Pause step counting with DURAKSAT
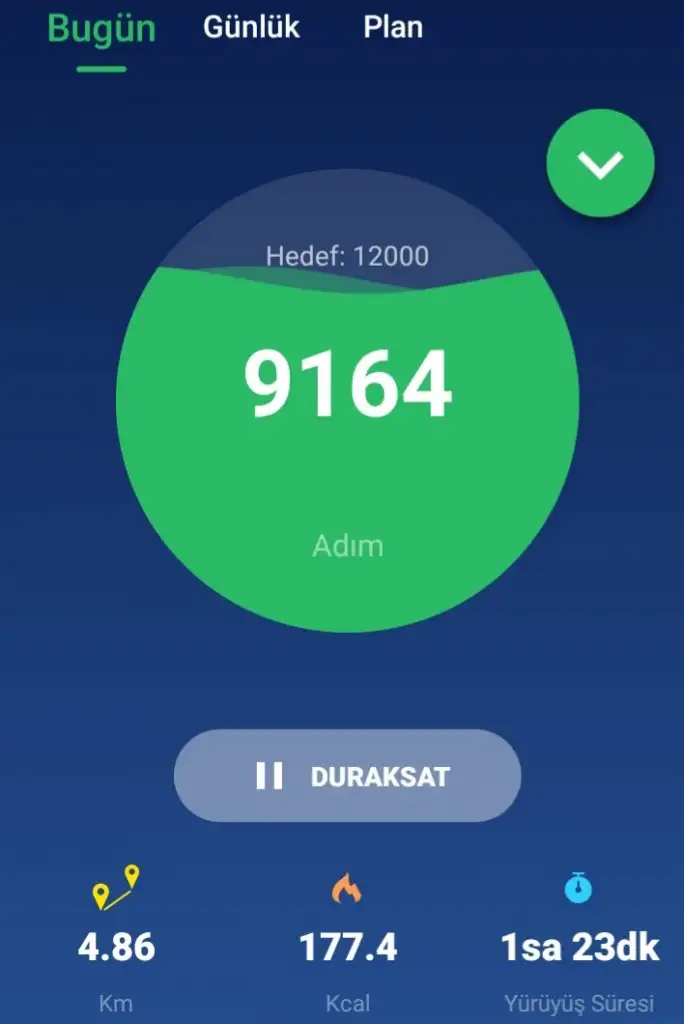The width and height of the screenshot is (684, 1024). (347, 776)
